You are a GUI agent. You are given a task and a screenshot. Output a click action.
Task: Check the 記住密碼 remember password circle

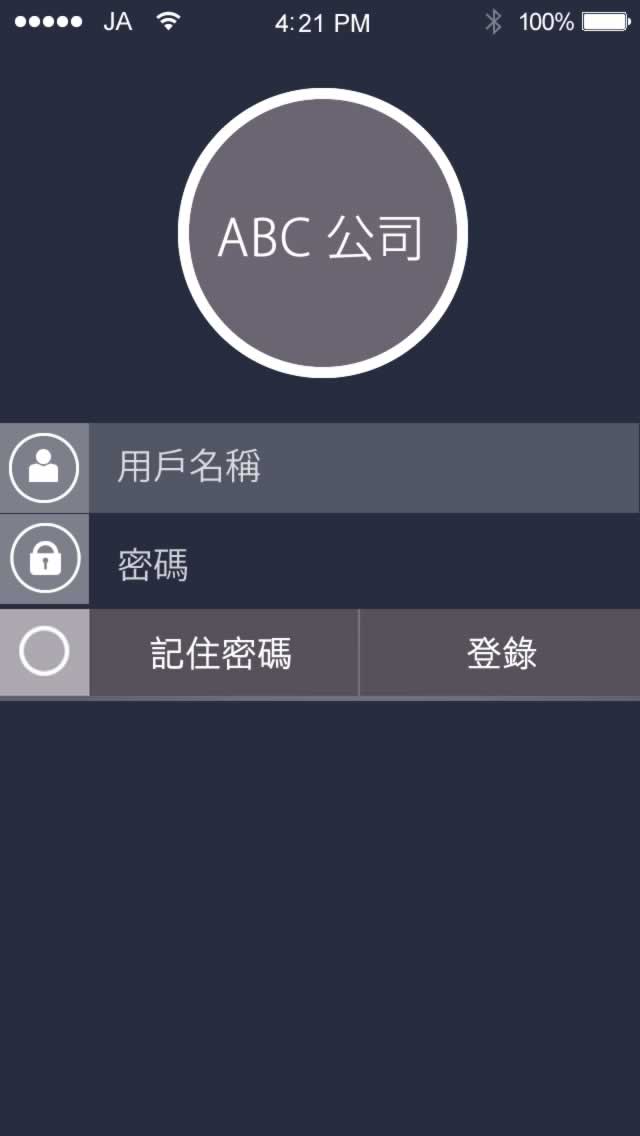point(44,651)
